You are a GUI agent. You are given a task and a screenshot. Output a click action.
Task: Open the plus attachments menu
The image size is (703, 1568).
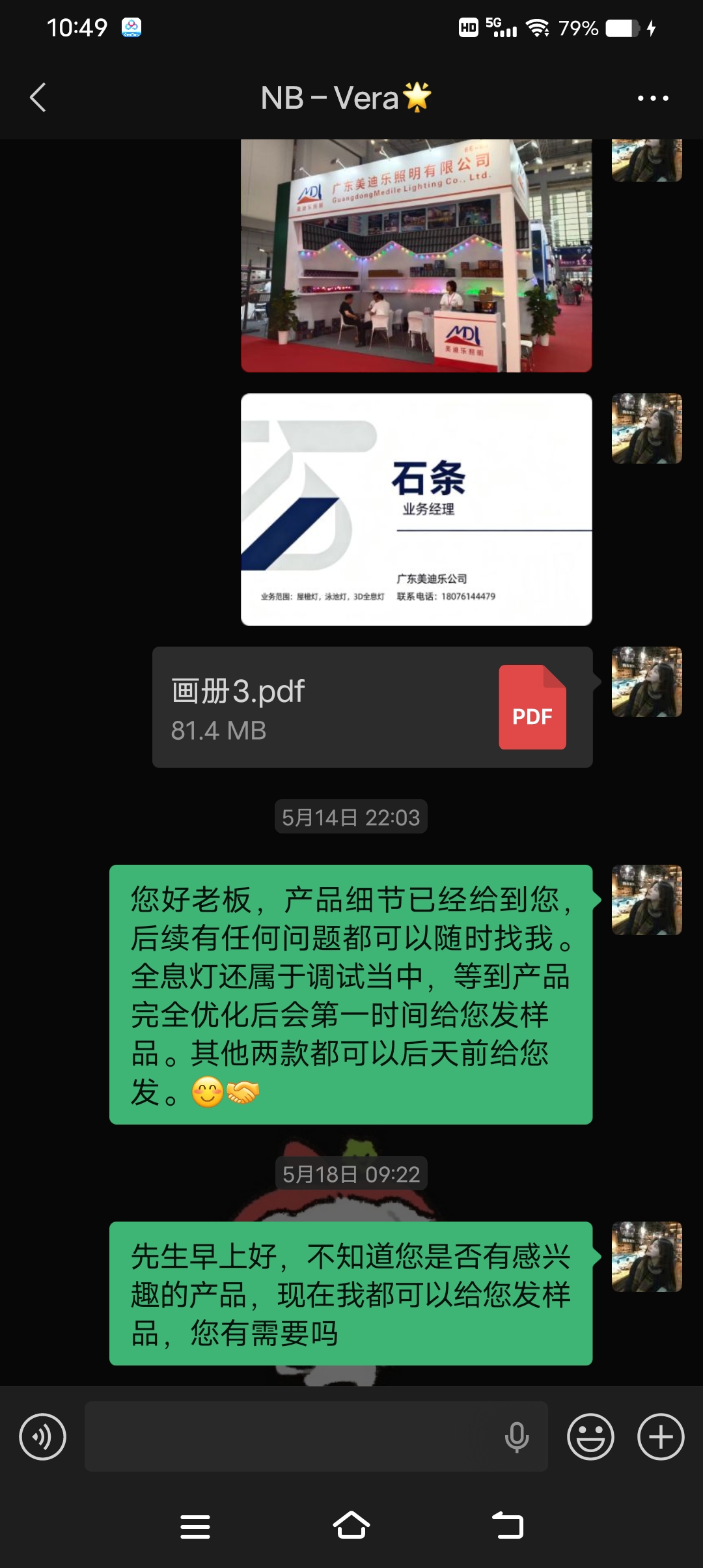(661, 1436)
